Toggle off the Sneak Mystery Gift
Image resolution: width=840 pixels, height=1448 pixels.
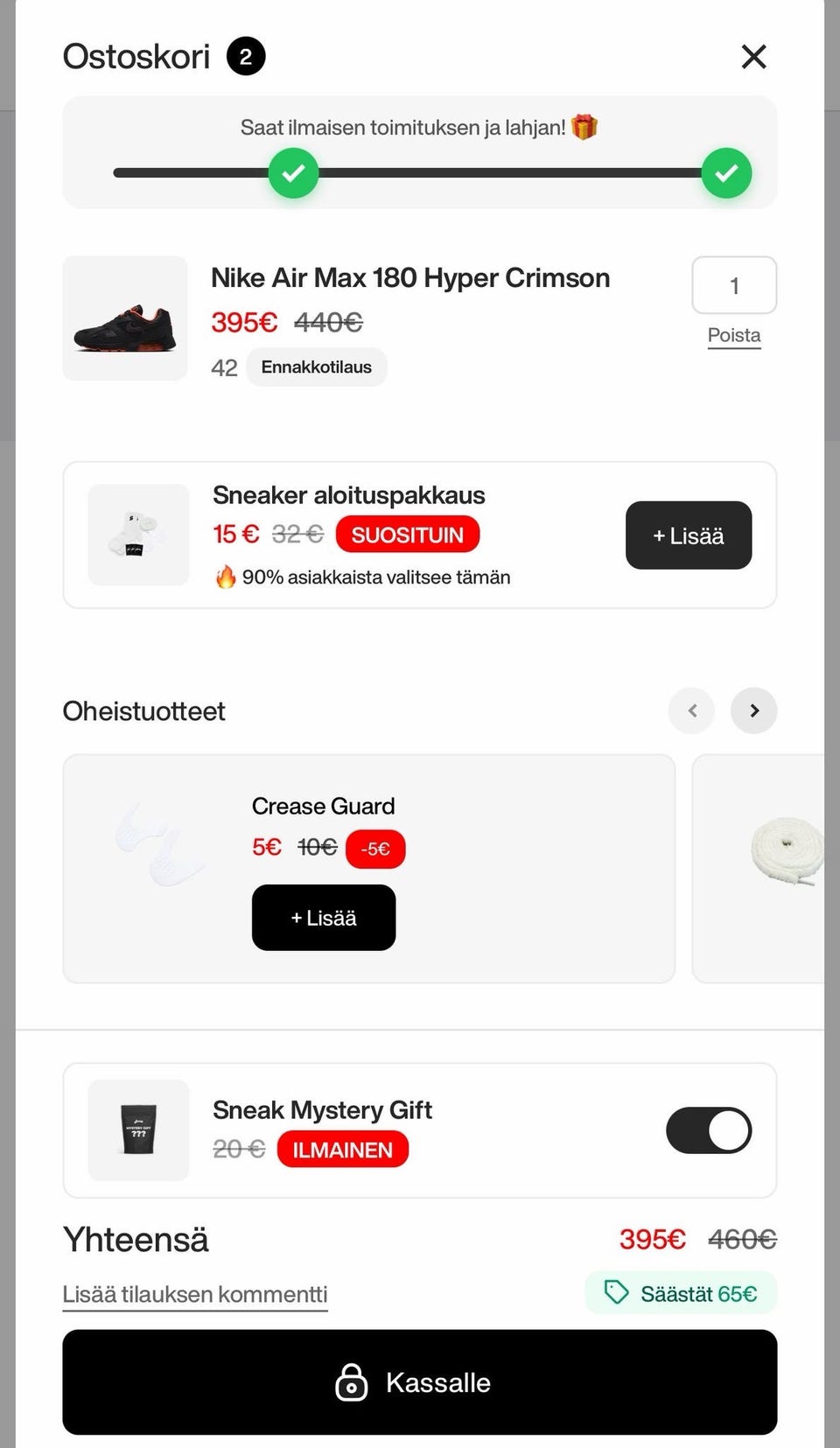coord(709,1130)
